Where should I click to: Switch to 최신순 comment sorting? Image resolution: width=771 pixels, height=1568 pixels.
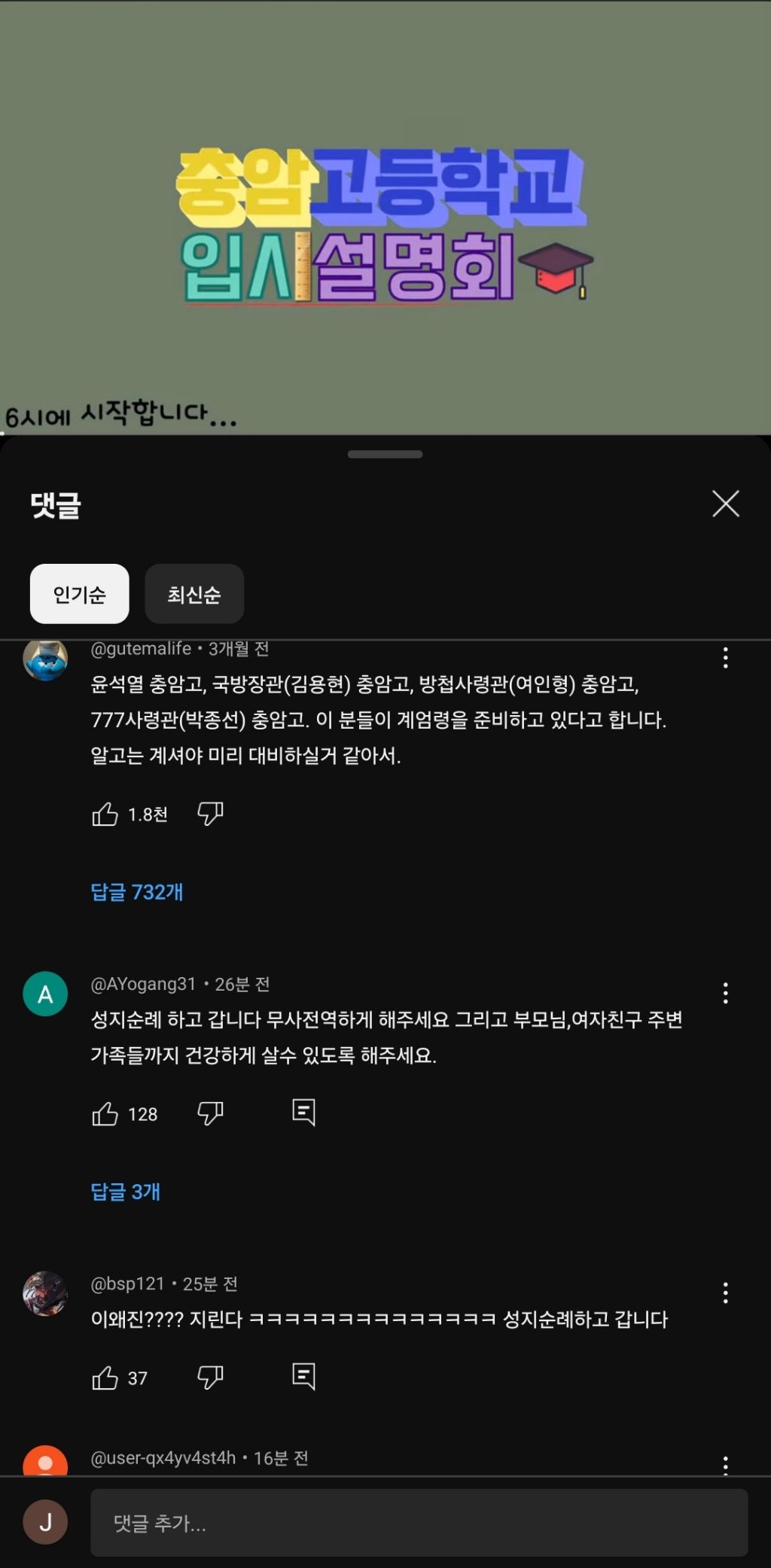point(194,594)
